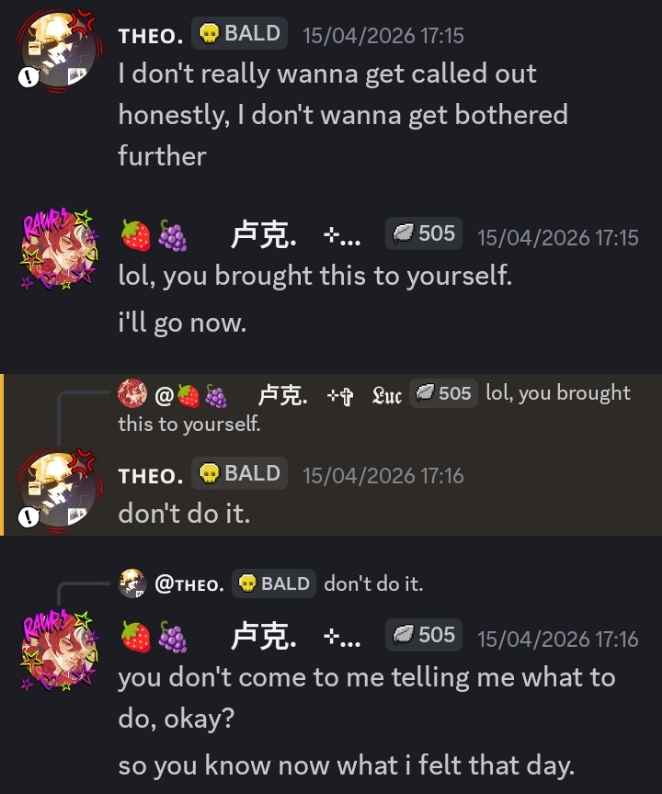This screenshot has height=794, width=662.
Task: Jump to the replied "don't do it." preview
Action: pos(373,583)
